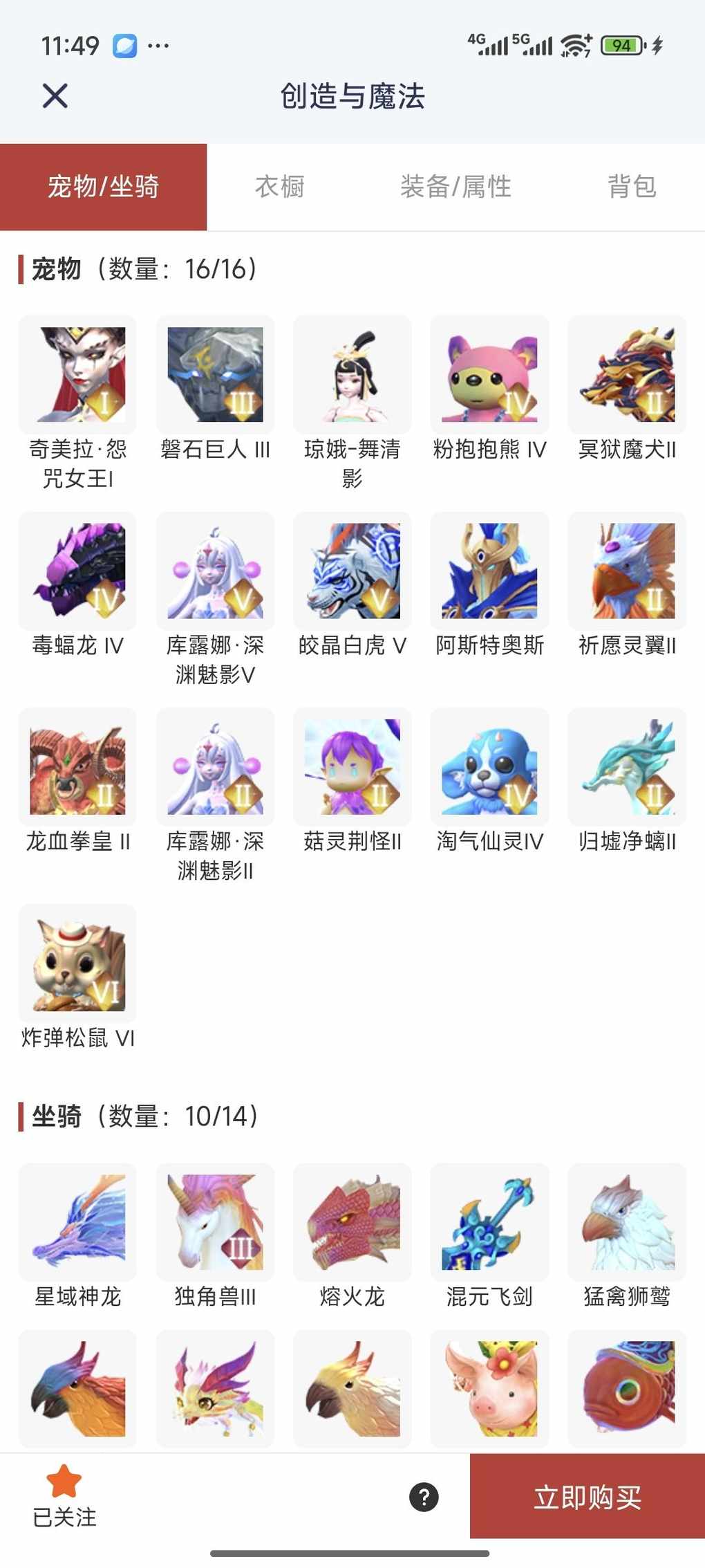The width and height of the screenshot is (705, 1568).
Task: Tap the 宠物/坐骑 tab
Action: click(104, 187)
